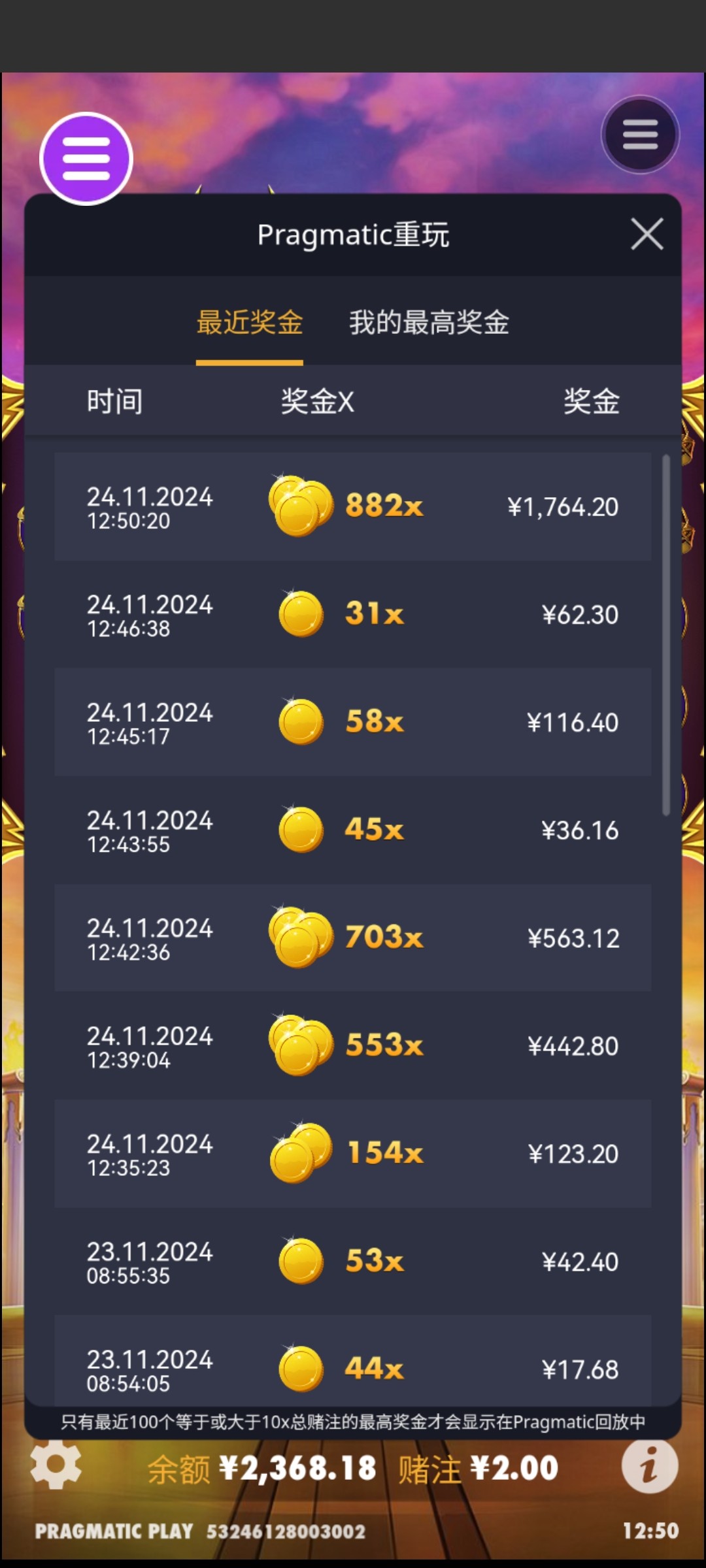Open the 45x win from 12:43:55
Screen dimensions: 706x1568
pos(353,830)
